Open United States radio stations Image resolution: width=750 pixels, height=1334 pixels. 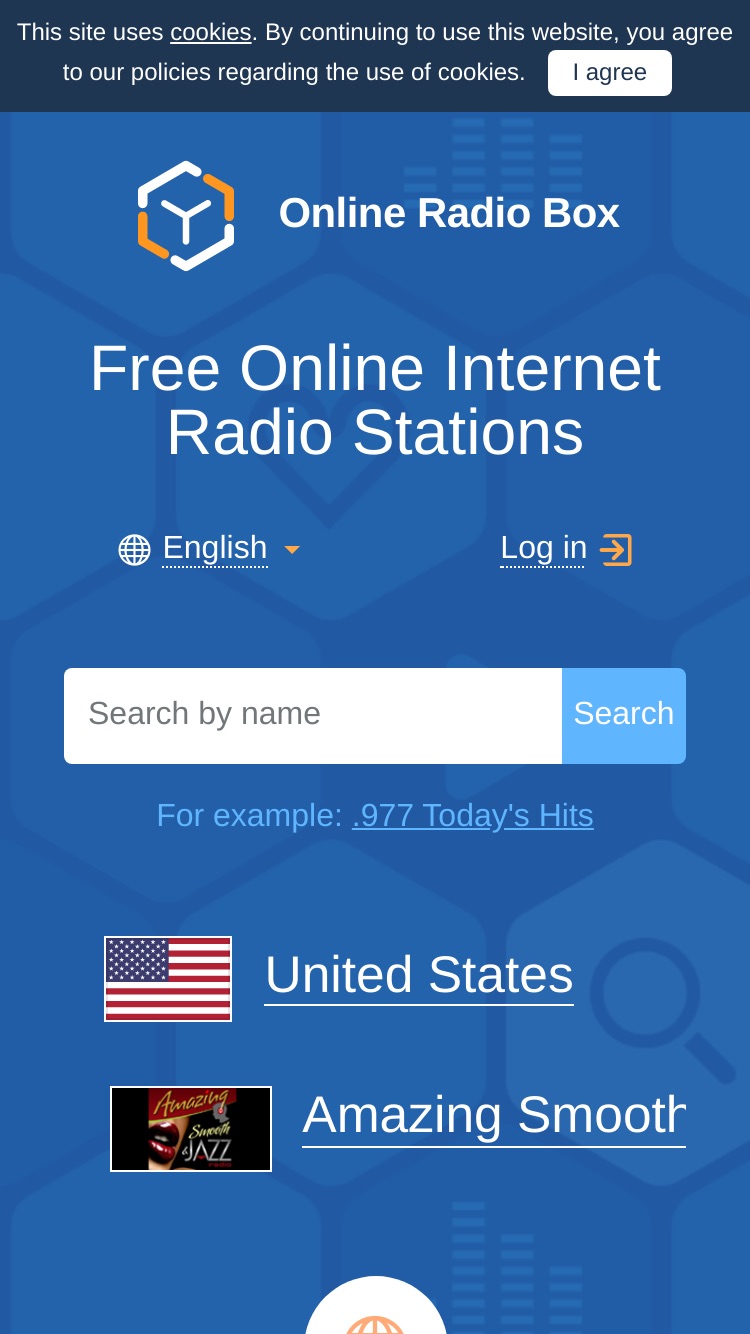pos(419,975)
